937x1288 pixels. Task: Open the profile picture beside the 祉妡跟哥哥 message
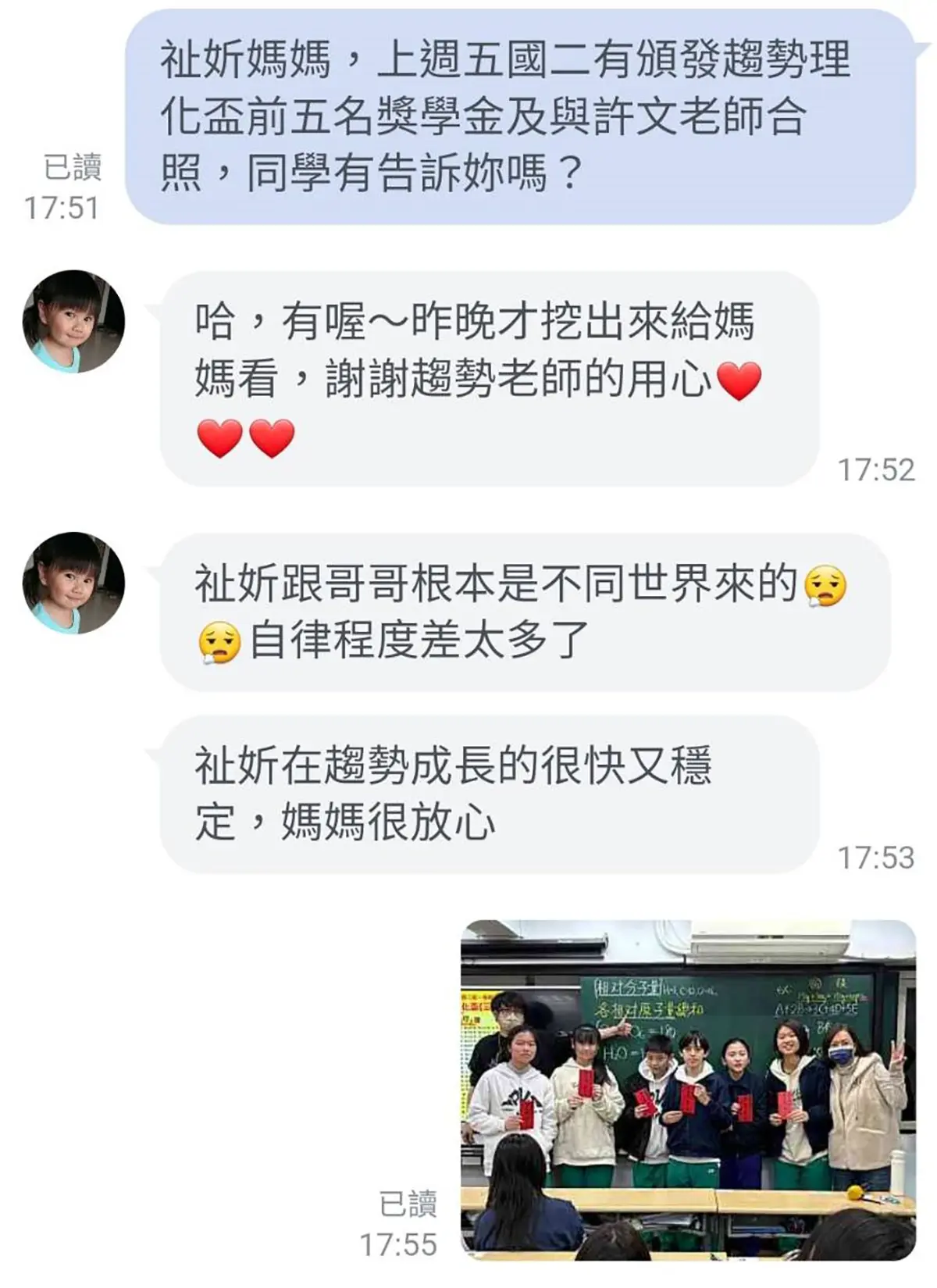point(73,583)
